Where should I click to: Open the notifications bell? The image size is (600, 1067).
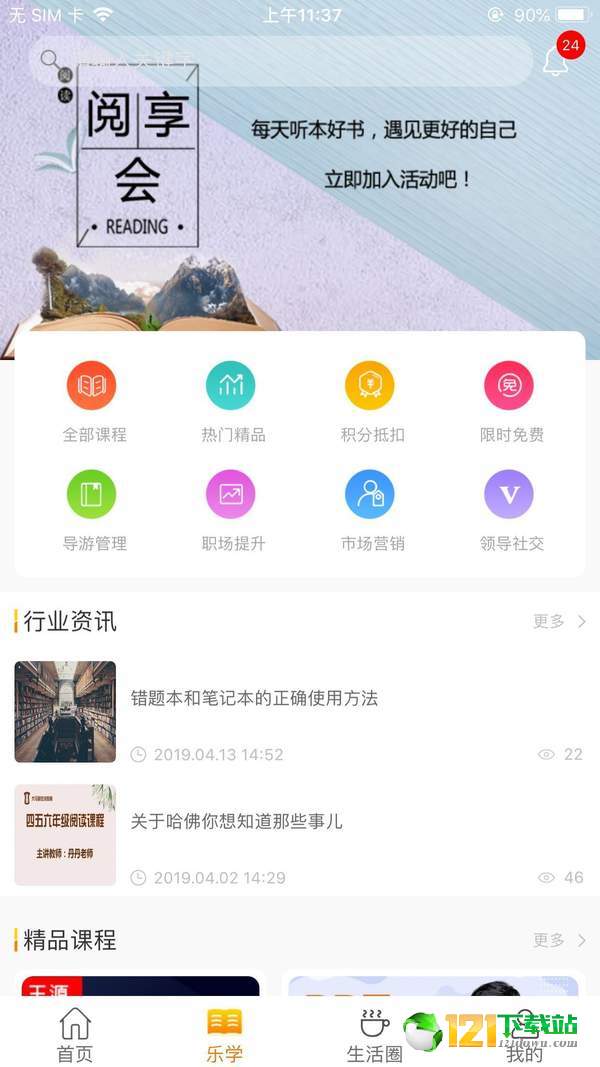tap(555, 60)
